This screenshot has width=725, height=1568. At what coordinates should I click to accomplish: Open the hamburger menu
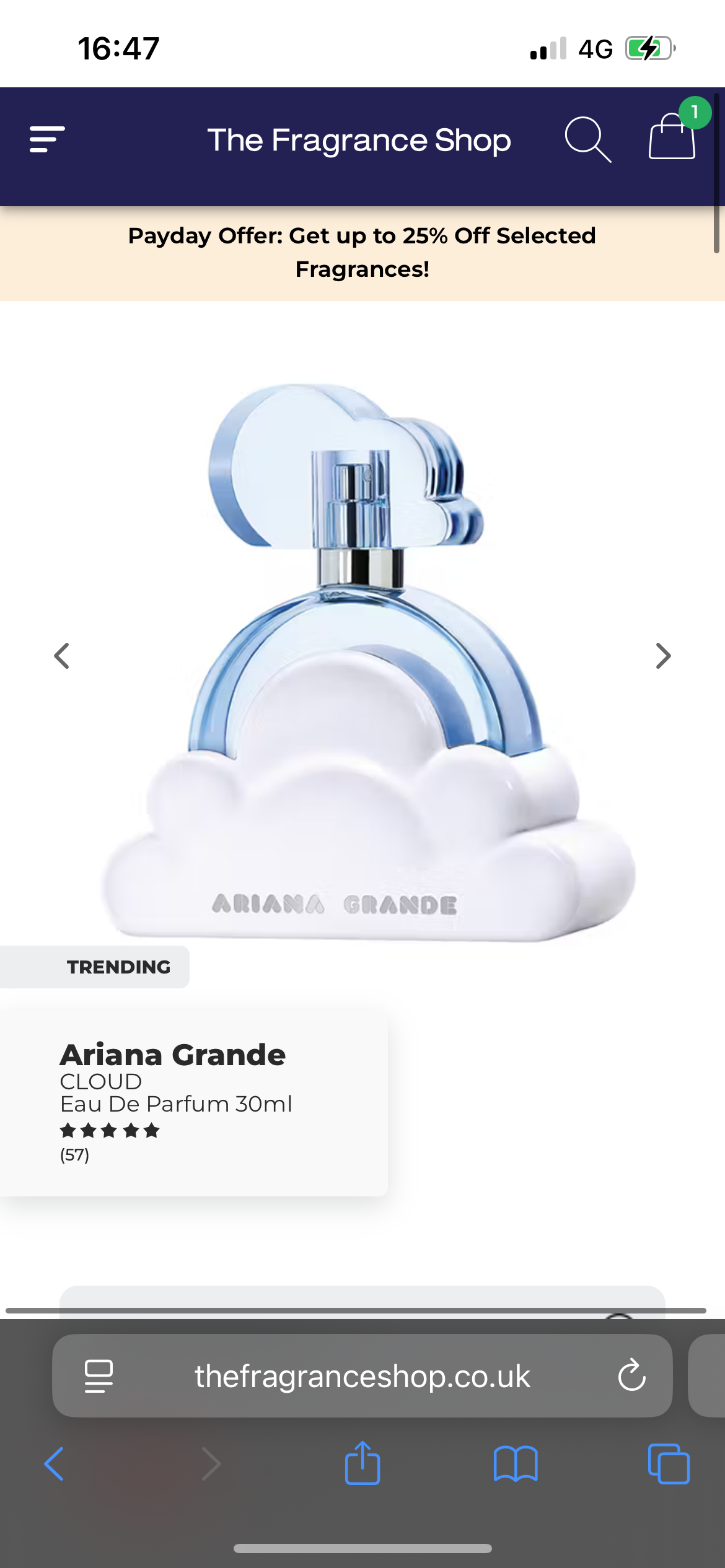pyautogui.click(x=47, y=140)
